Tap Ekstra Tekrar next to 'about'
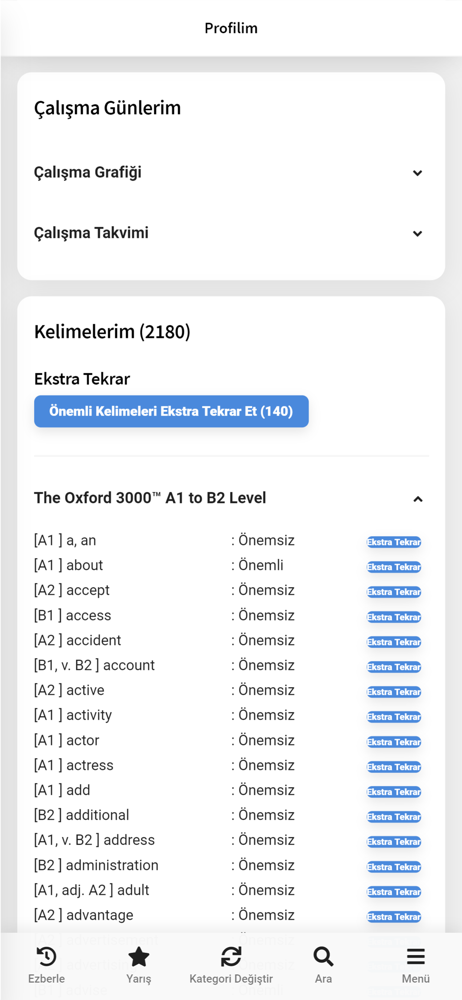462x1000 pixels. click(x=394, y=567)
